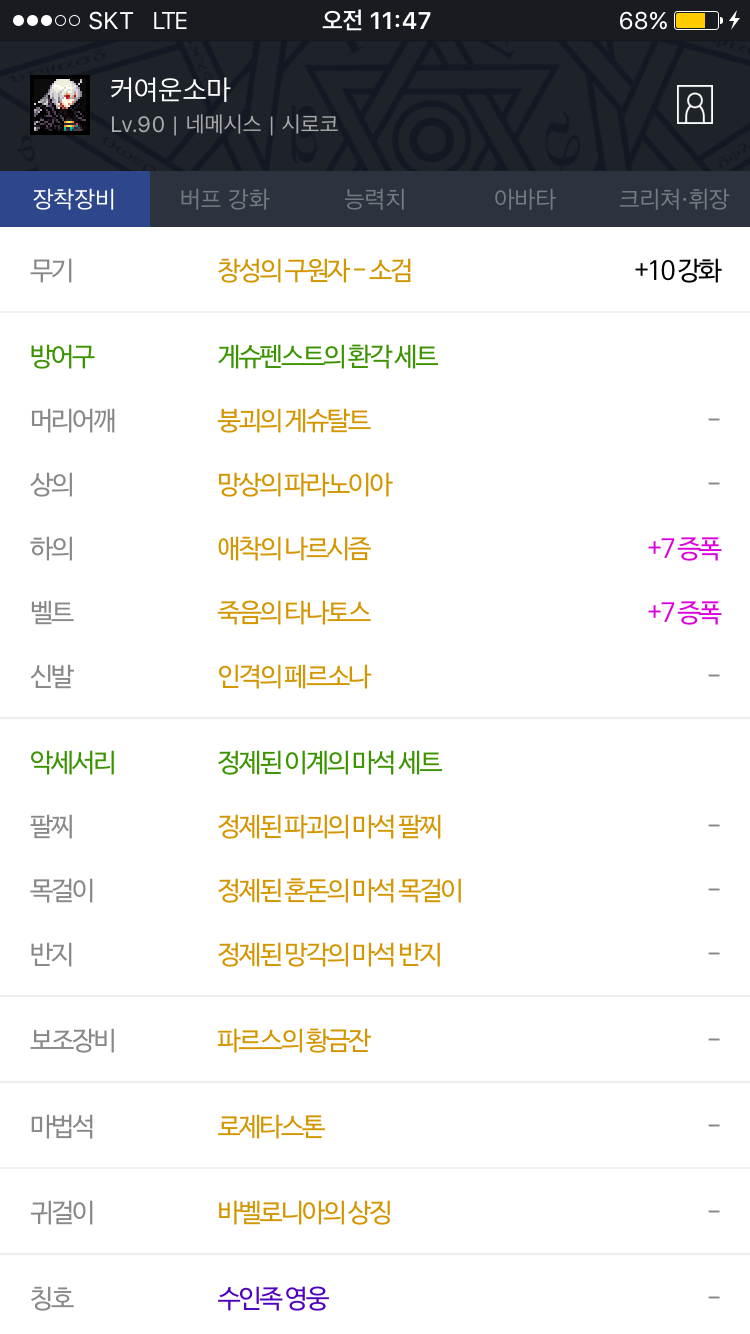Open belt item 죽음의 타나토스
Screen dimensions: 750x1334
tap(294, 612)
